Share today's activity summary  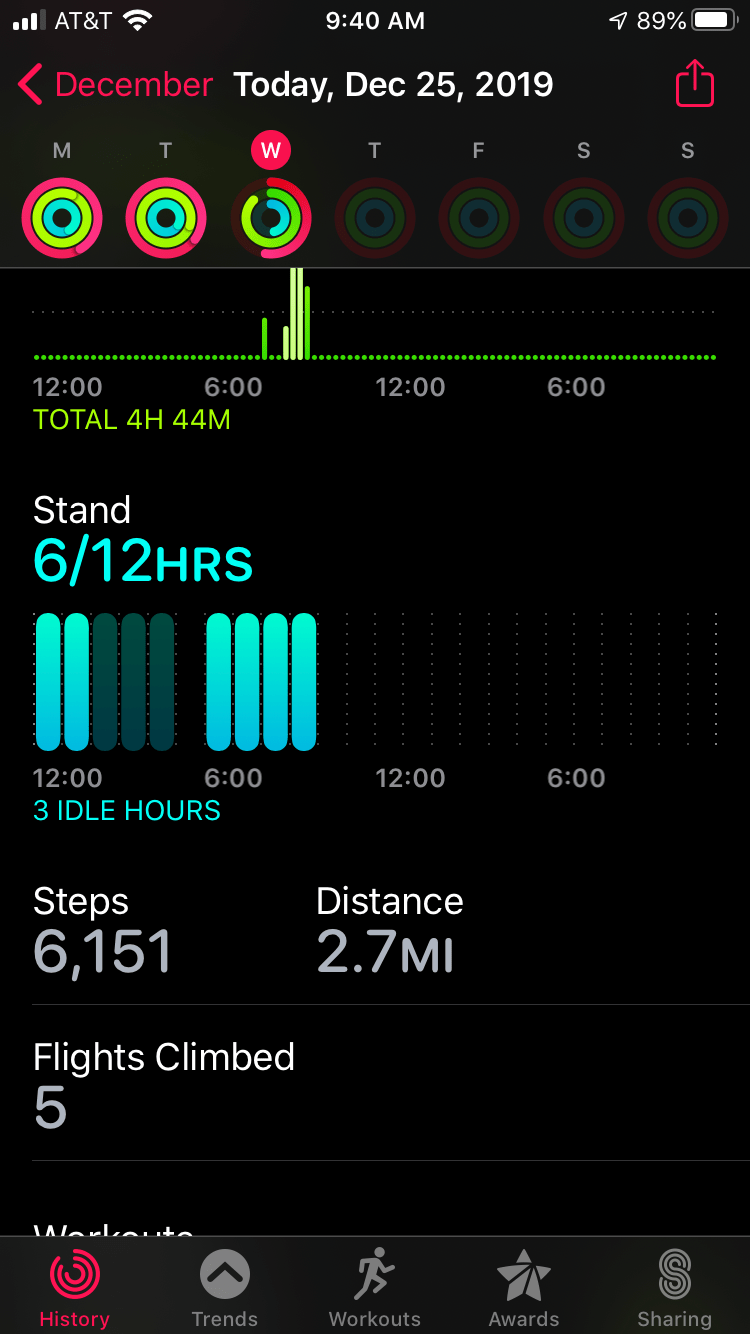(x=695, y=85)
